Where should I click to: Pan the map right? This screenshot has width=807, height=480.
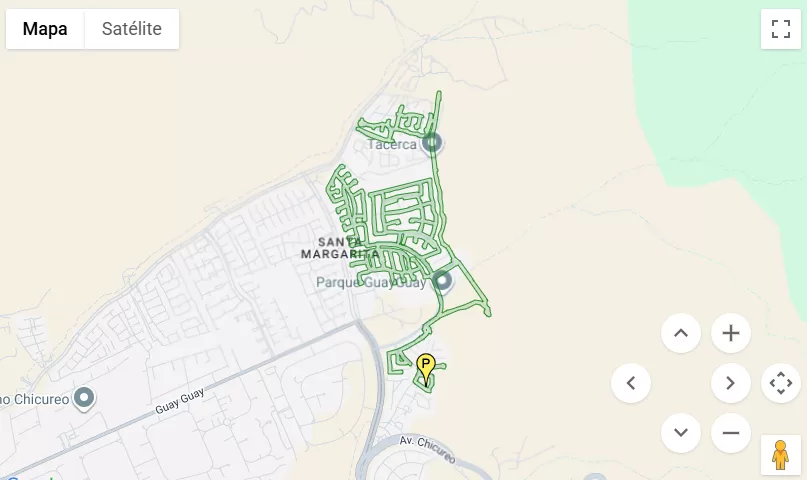click(x=731, y=383)
